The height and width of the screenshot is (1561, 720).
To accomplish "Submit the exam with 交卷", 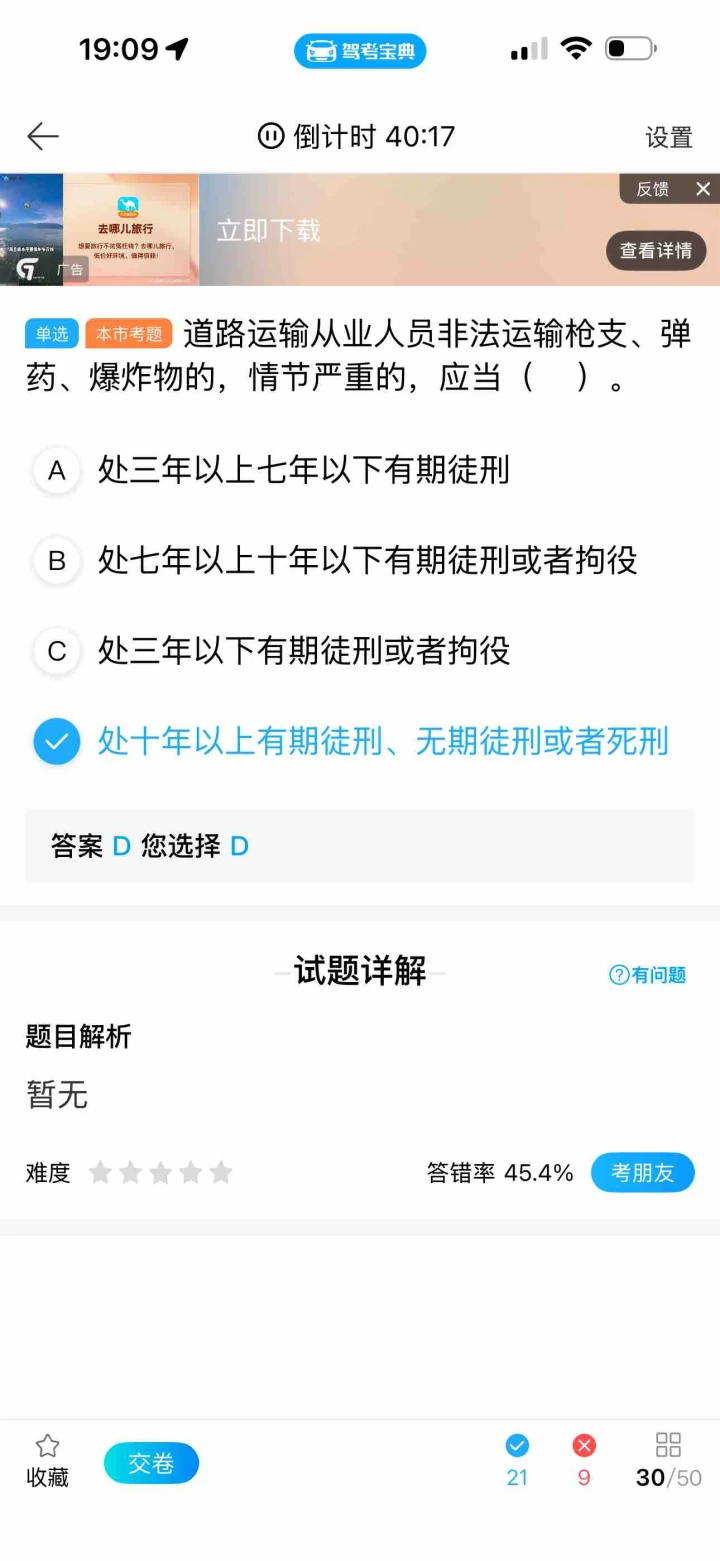I will pyautogui.click(x=151, y=1463).
